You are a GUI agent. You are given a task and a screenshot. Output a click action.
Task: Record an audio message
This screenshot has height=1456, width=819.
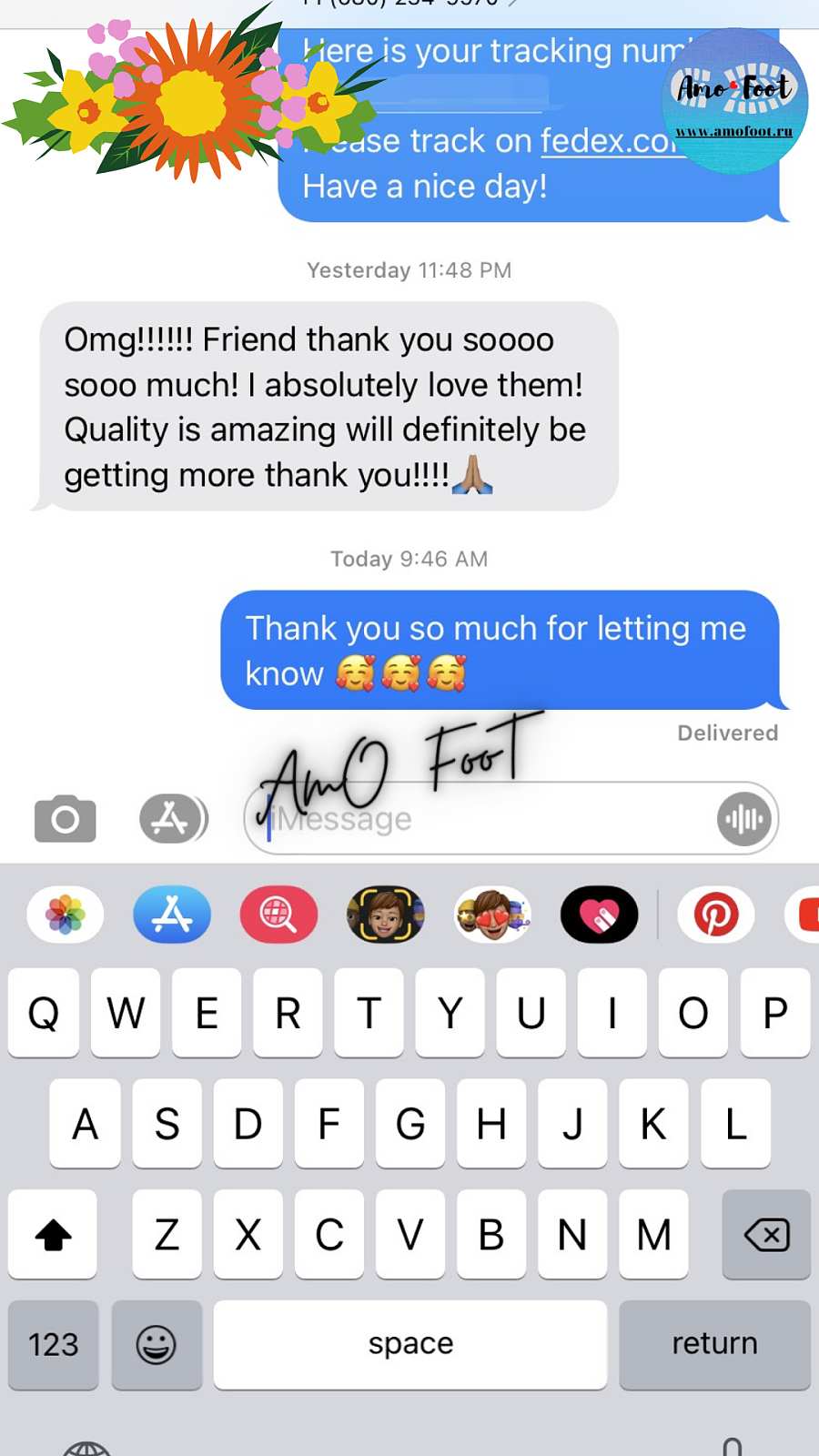coord(744,819)
